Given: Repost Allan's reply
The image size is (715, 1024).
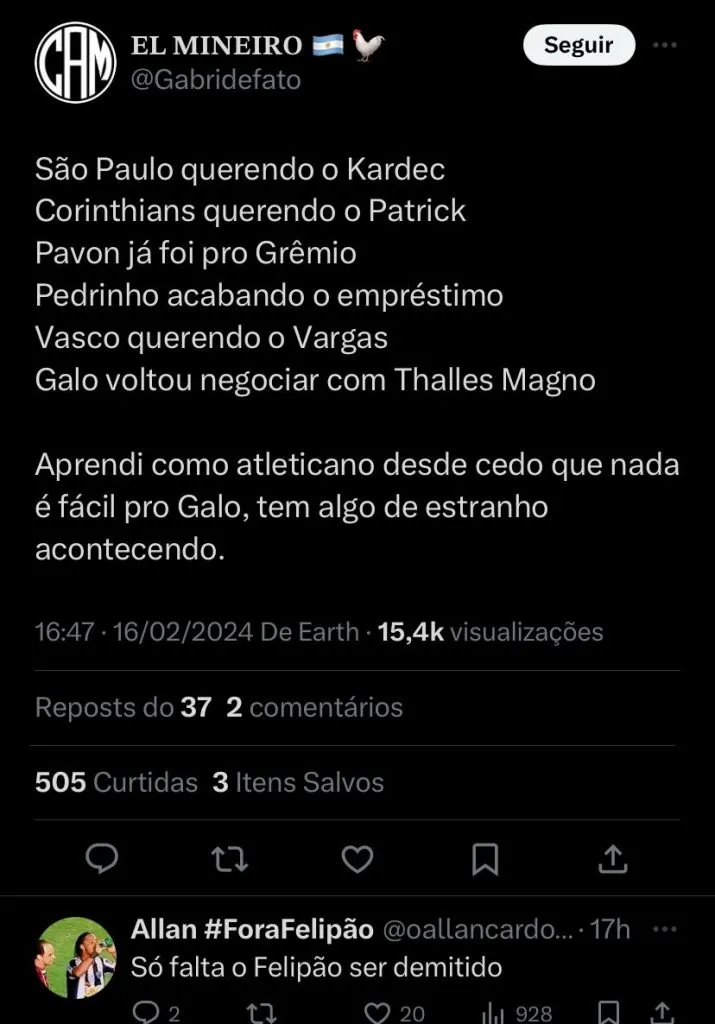Looking at the screenshot, I should (x=262, y=1012).
